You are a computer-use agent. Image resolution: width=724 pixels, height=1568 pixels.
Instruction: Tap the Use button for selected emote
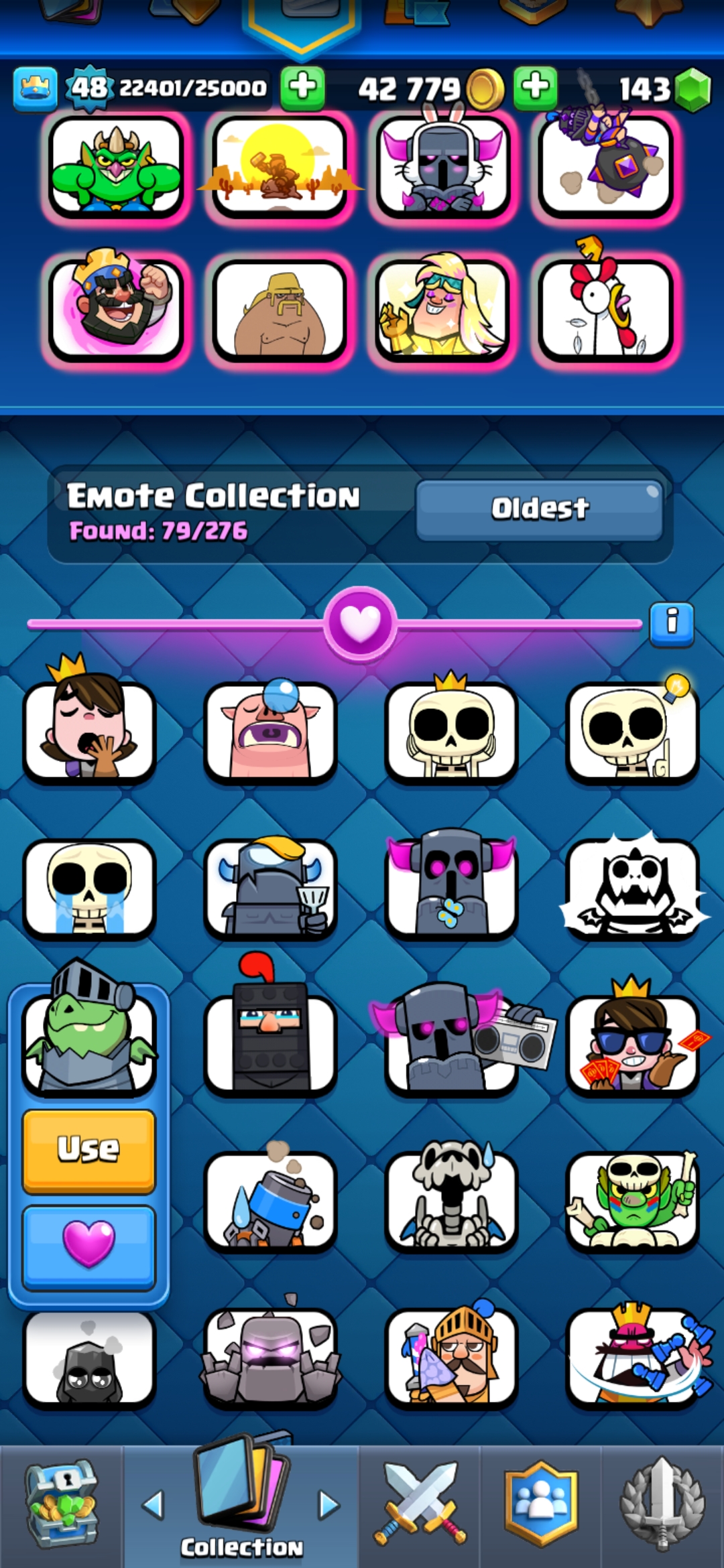point(88,1150)
